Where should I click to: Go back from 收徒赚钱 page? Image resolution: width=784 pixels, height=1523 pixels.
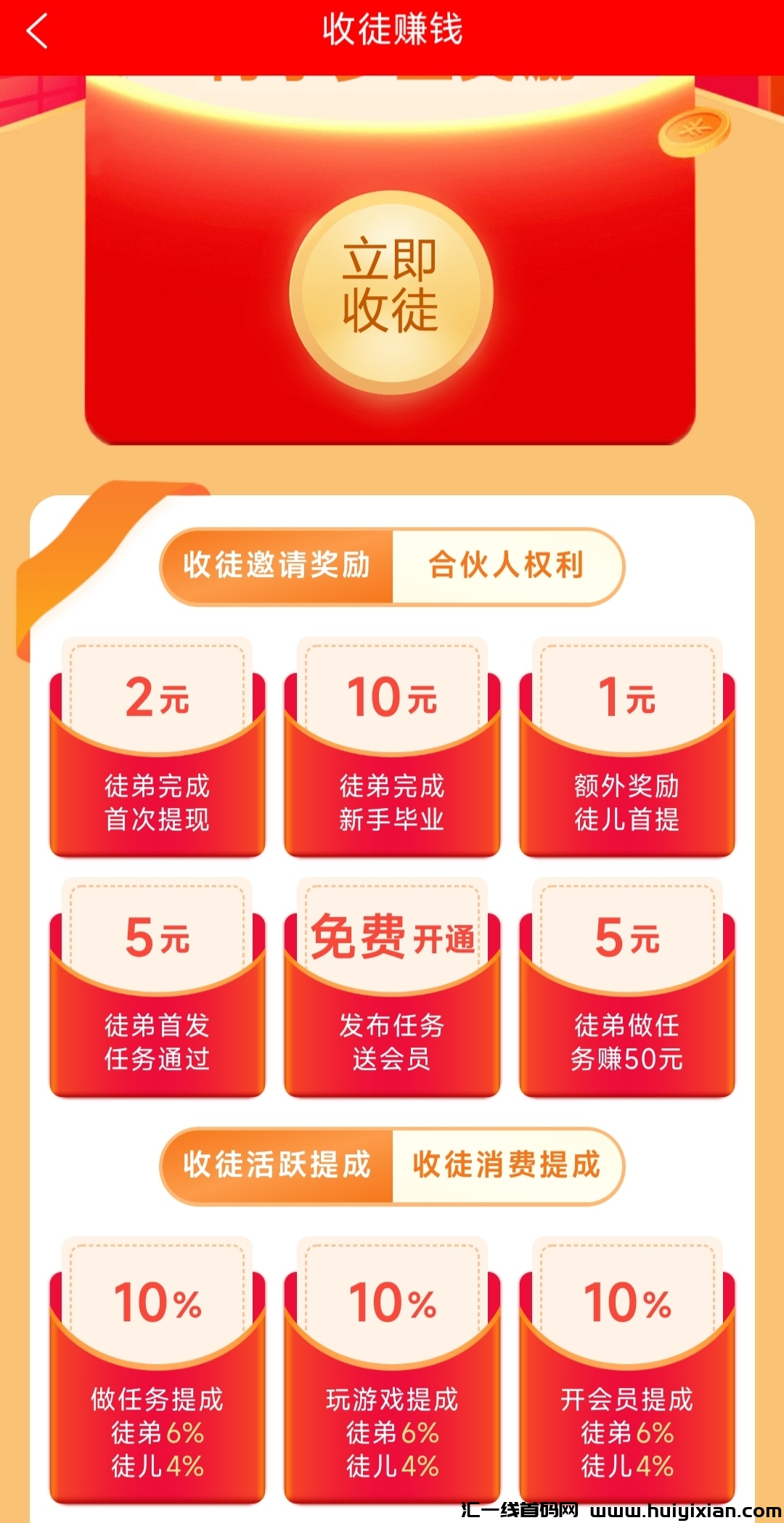coord(36,31)
